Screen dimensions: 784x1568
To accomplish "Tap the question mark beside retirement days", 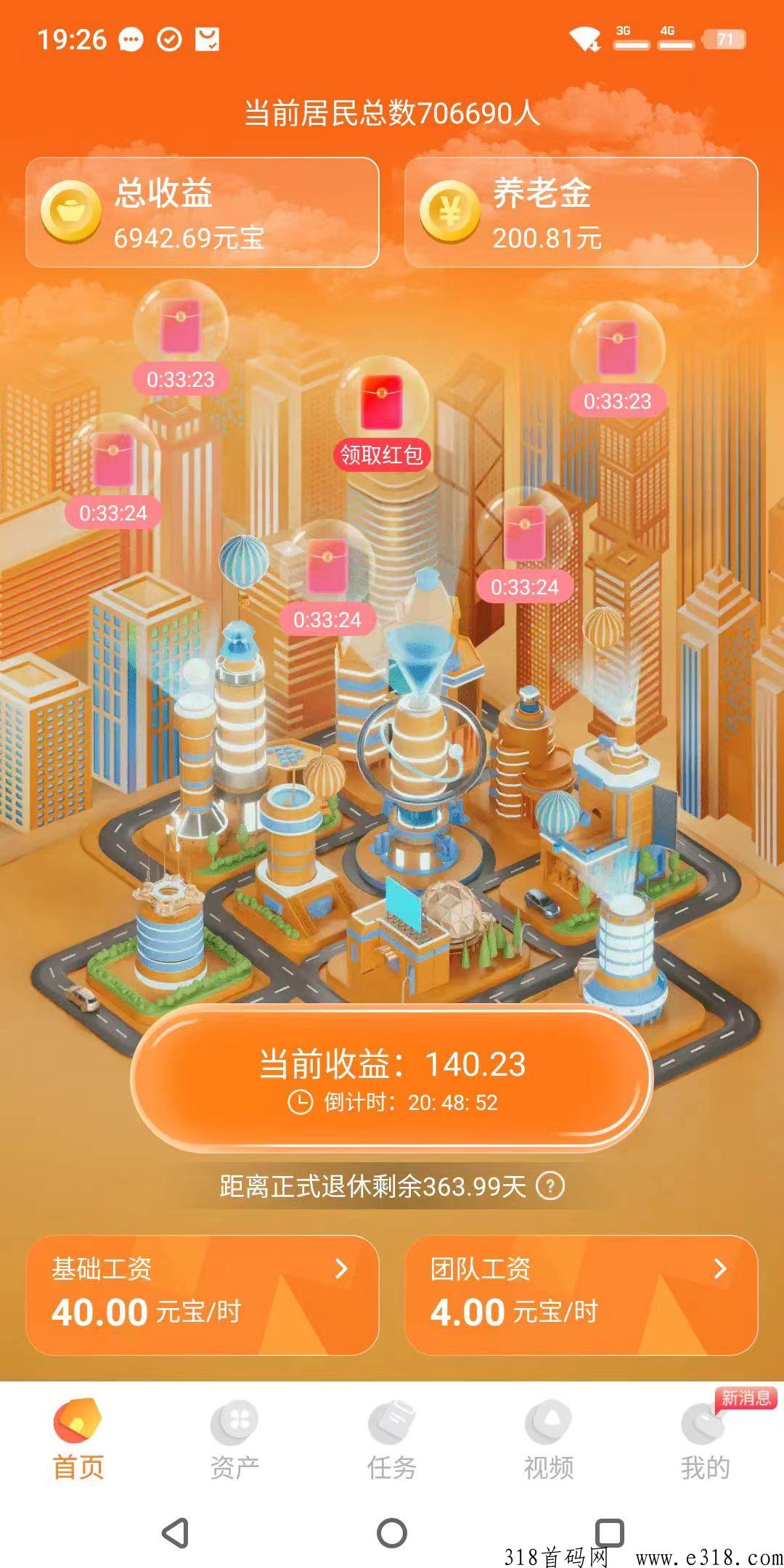I will (550, 1187).
